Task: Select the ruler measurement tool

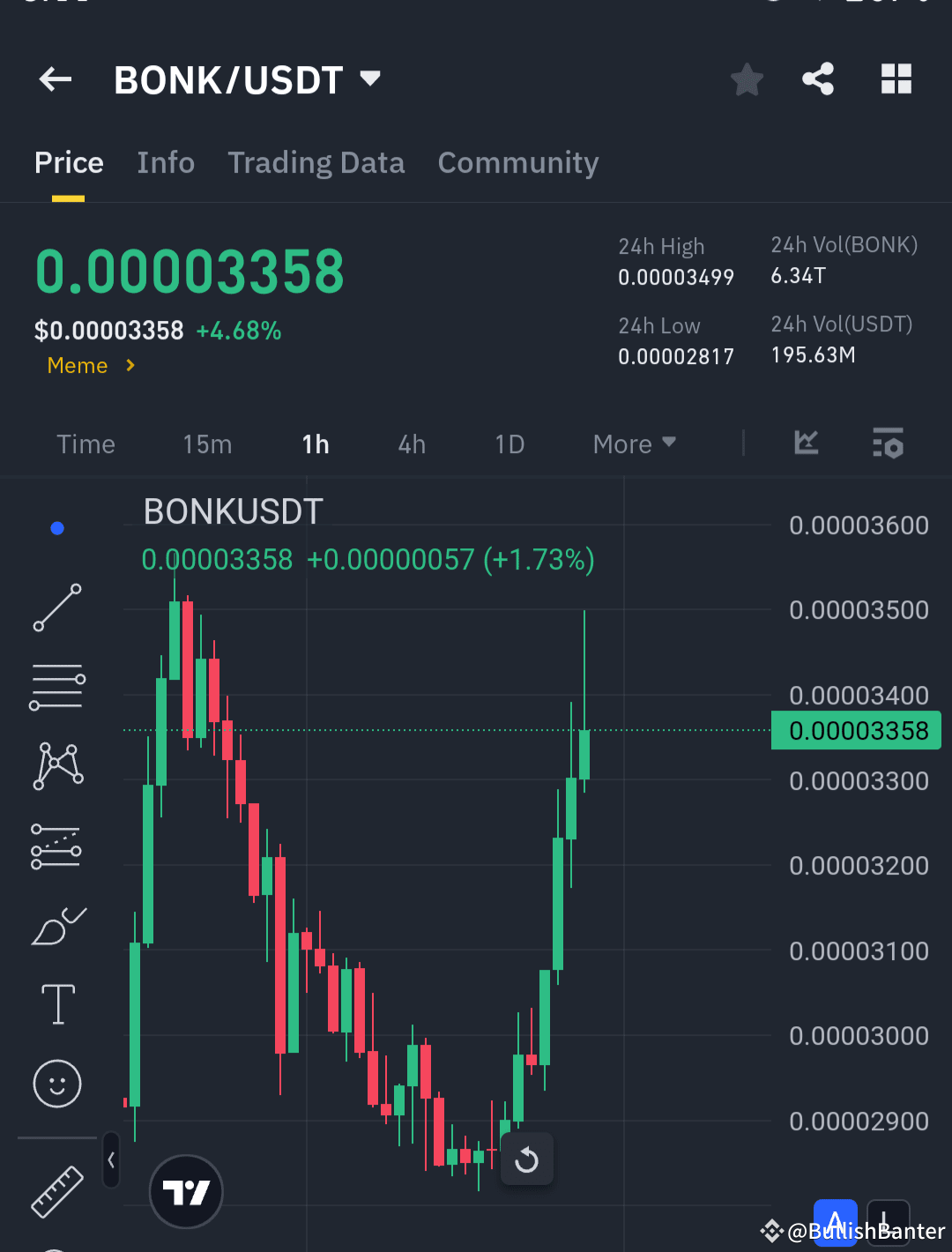Action: click(x=56, y=1192)
